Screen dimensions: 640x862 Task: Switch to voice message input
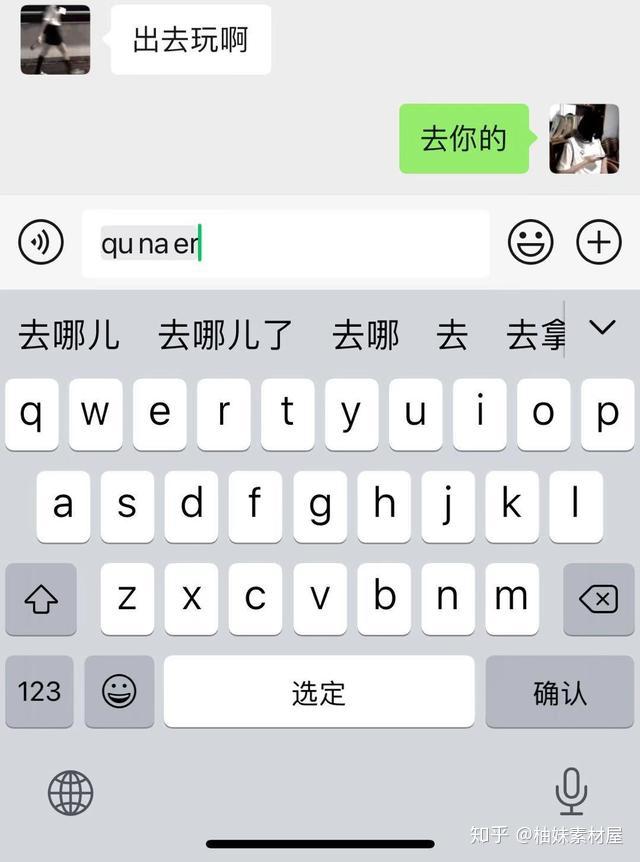(x=41, y=243)
